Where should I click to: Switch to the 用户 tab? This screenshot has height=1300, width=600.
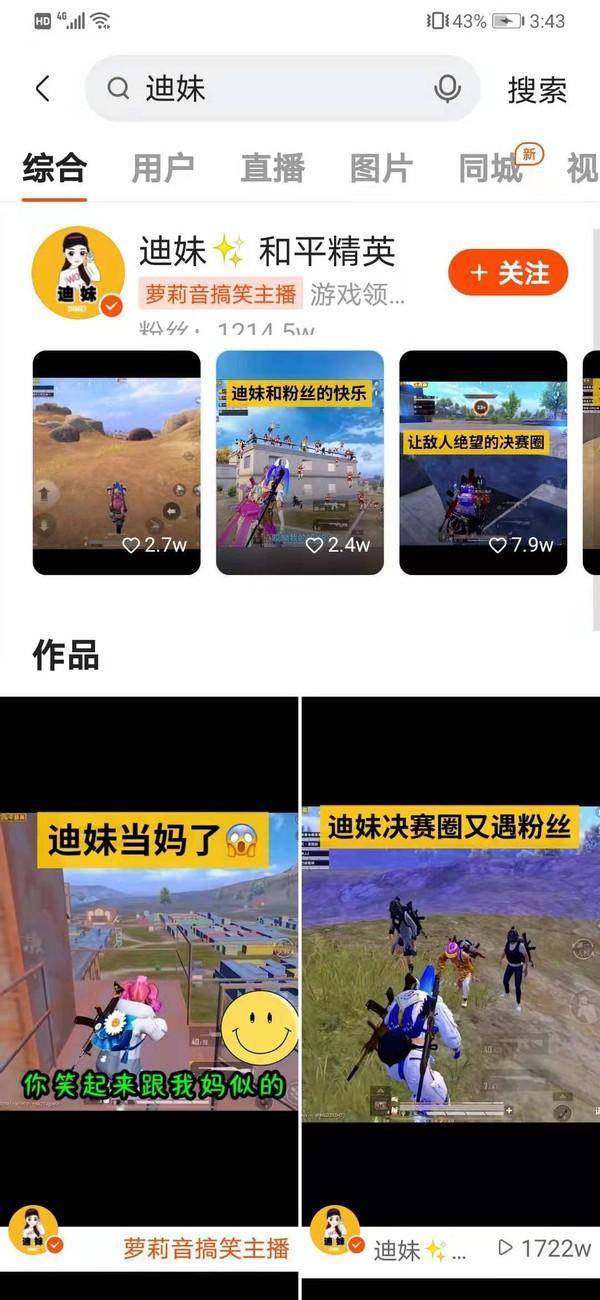tap(162, 168)
